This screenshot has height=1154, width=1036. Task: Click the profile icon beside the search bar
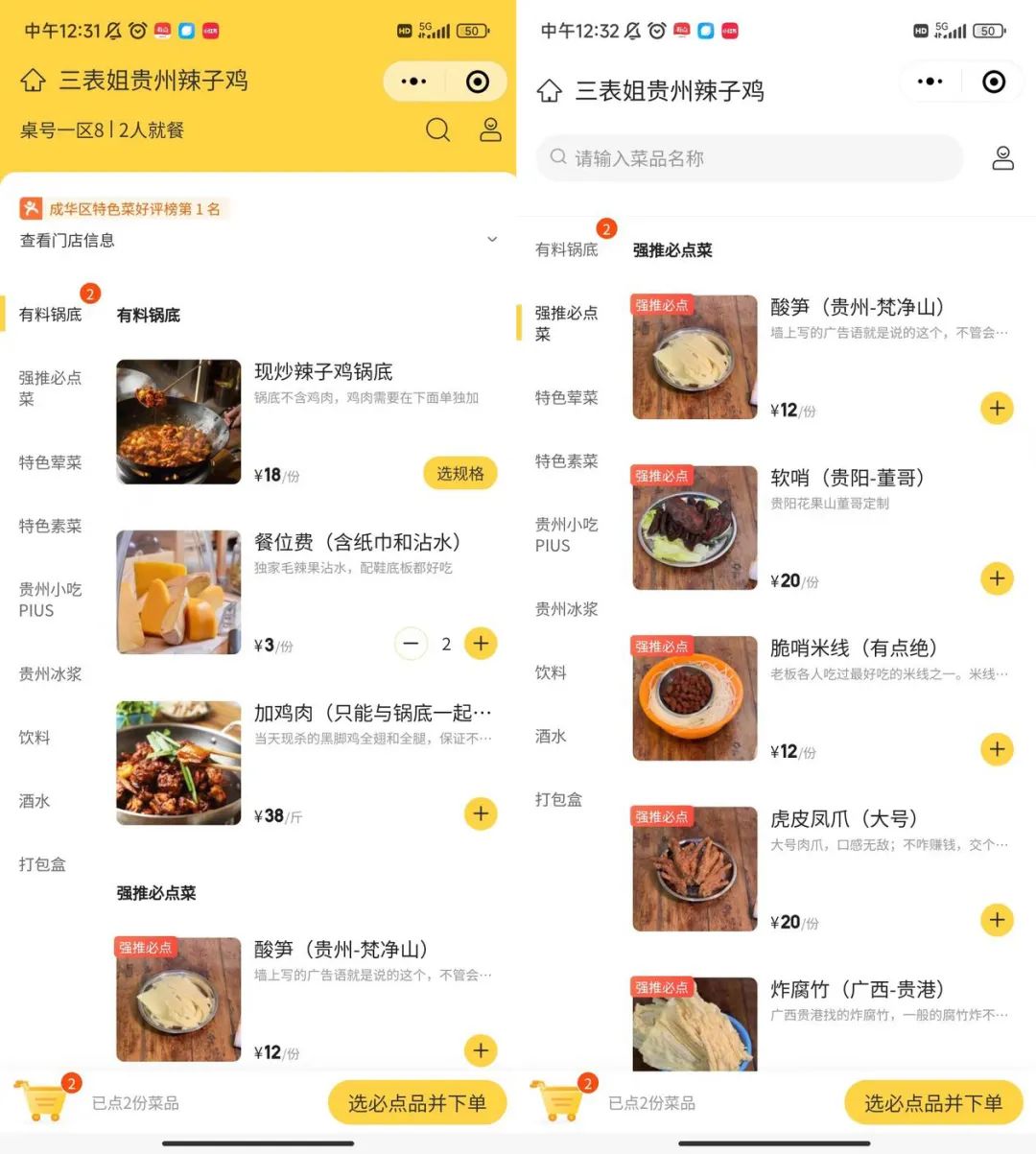tap(1002, 157)
